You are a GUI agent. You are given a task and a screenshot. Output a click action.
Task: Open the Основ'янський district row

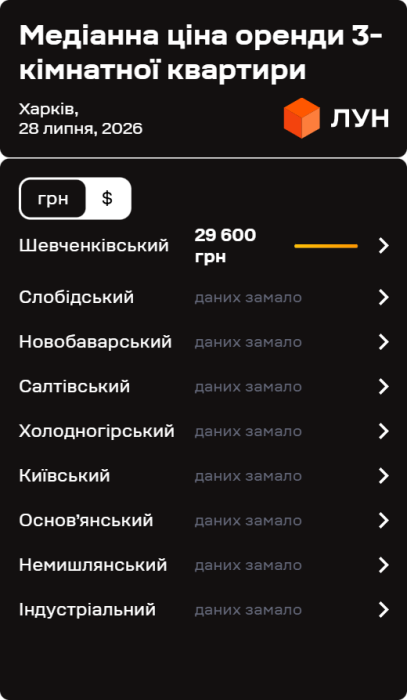pos(204,521)
